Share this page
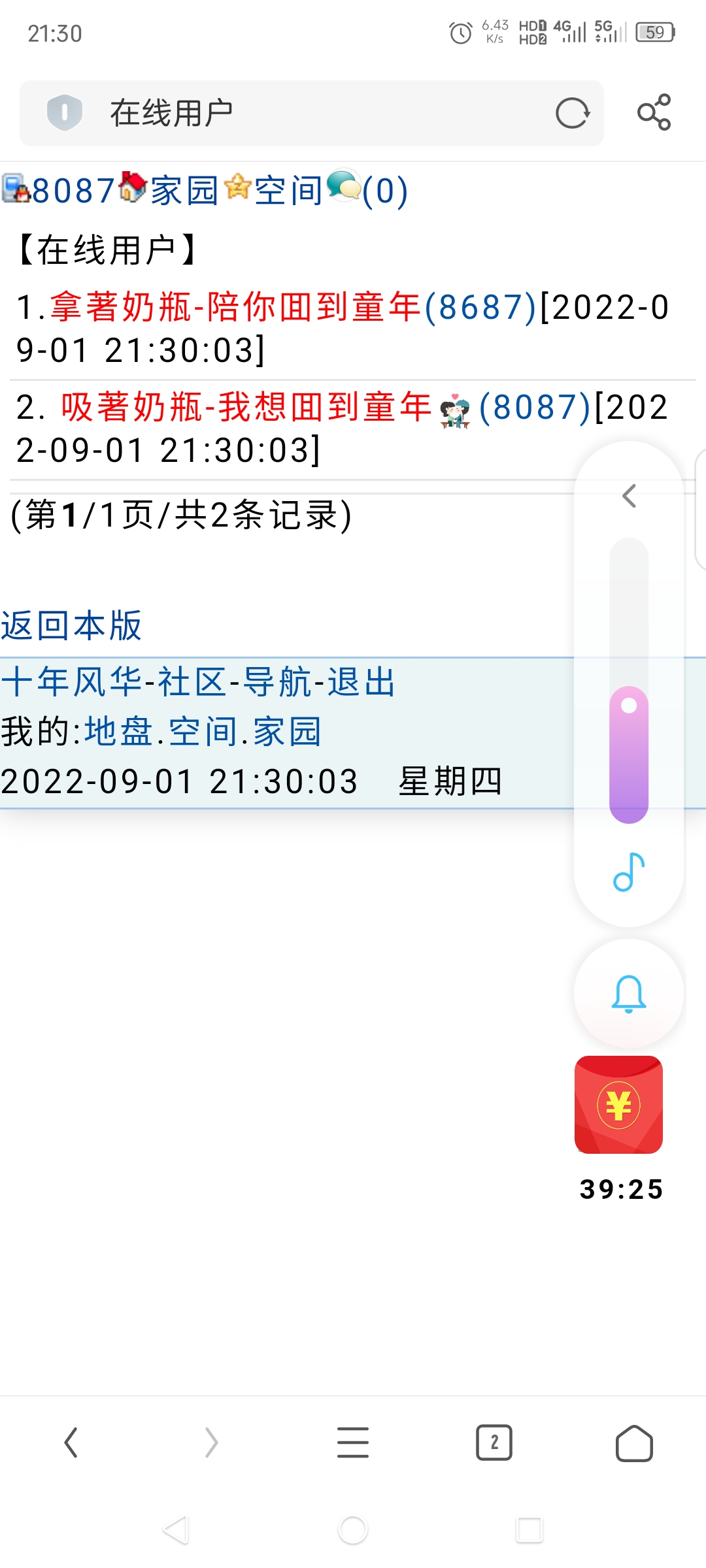The width and height of the screenshot is (706, 1568). (654, 112)
